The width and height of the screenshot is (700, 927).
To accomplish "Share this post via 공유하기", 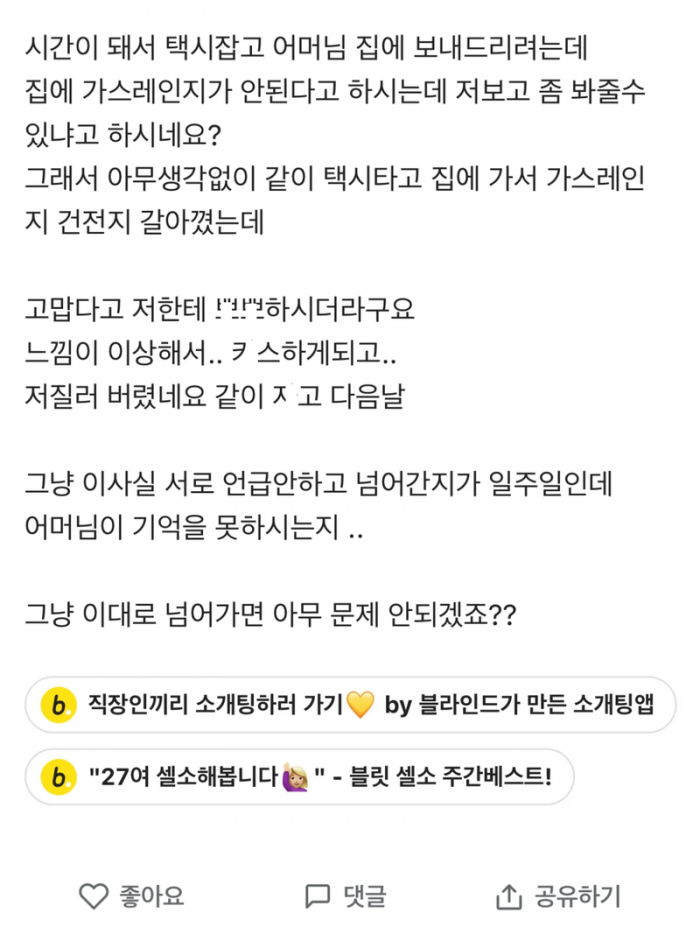I will pos(558,895).
